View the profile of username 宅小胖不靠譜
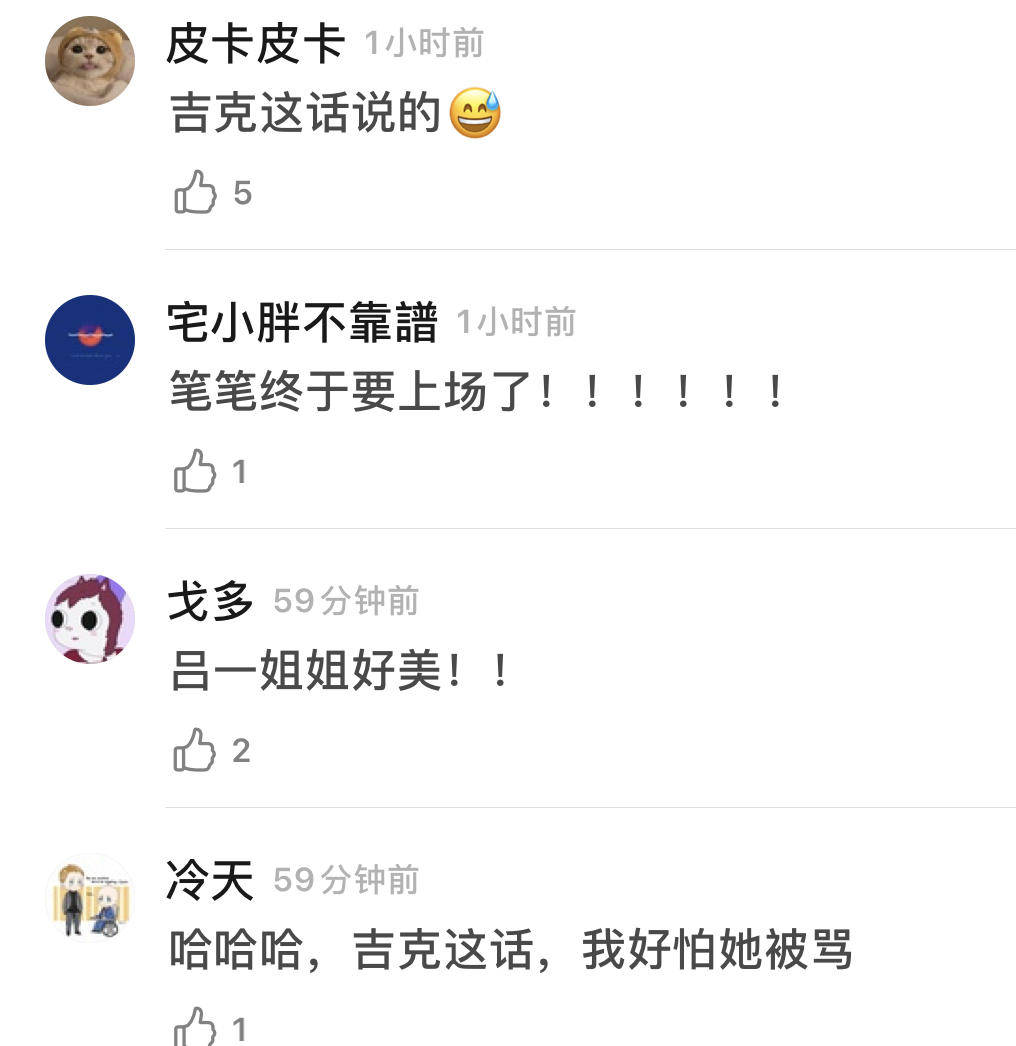1016x1046 pixels. click(x=302, y=323)
